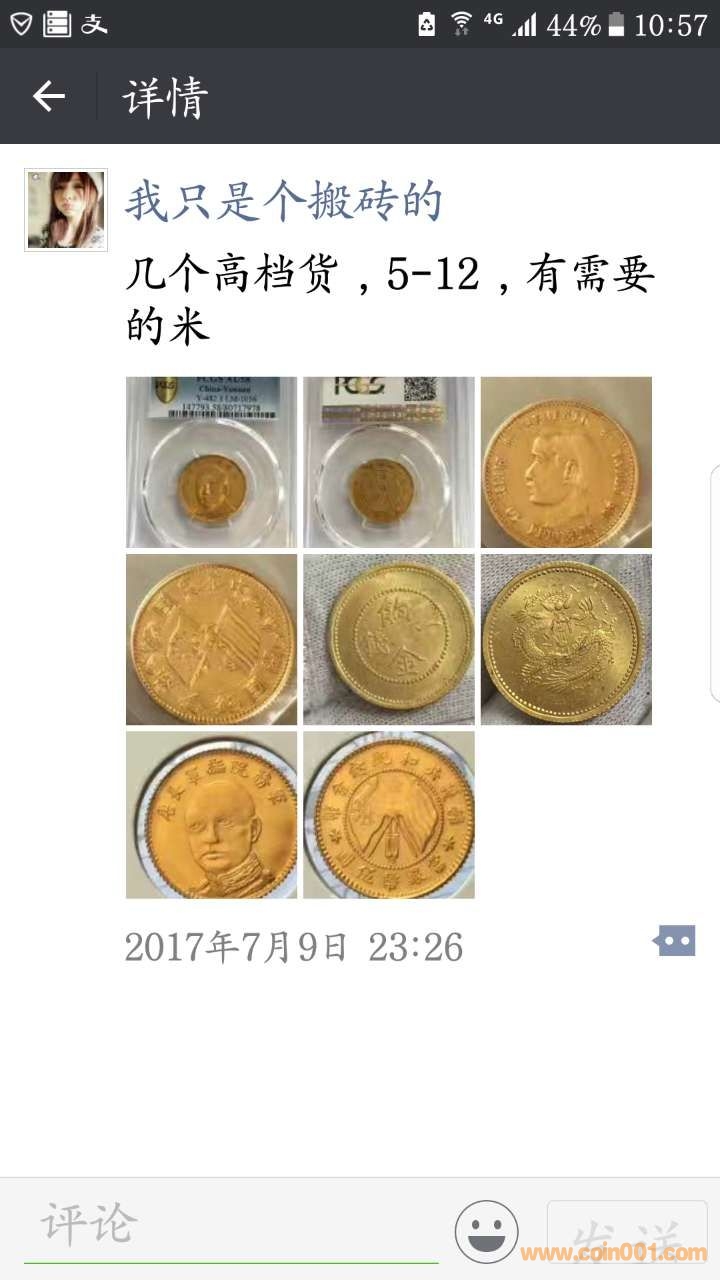Image resolution: width=720 pixels, height=1280 pixels.
Task: Open the emoji picker smiley
Action: coord(487,1230)
